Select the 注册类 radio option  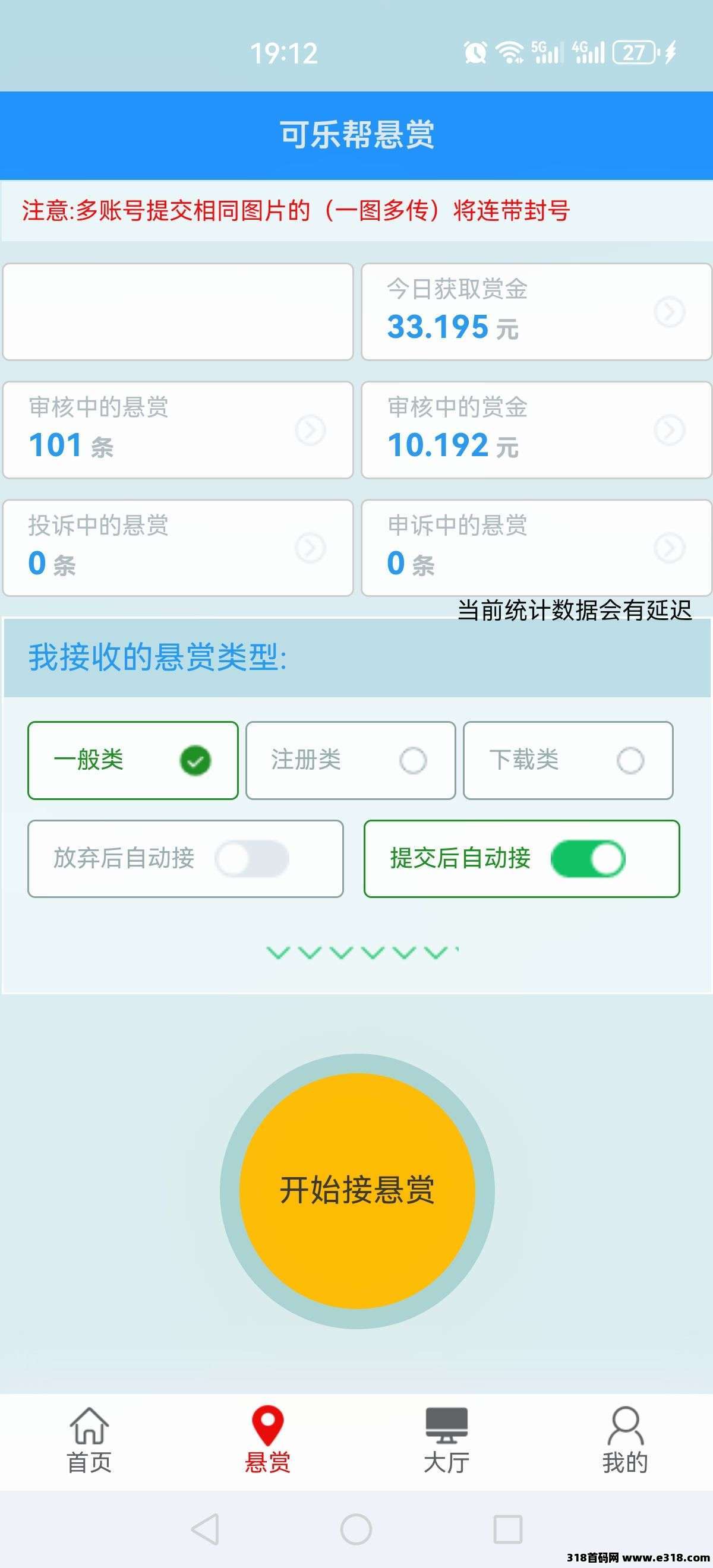click(x=416, y=760)
